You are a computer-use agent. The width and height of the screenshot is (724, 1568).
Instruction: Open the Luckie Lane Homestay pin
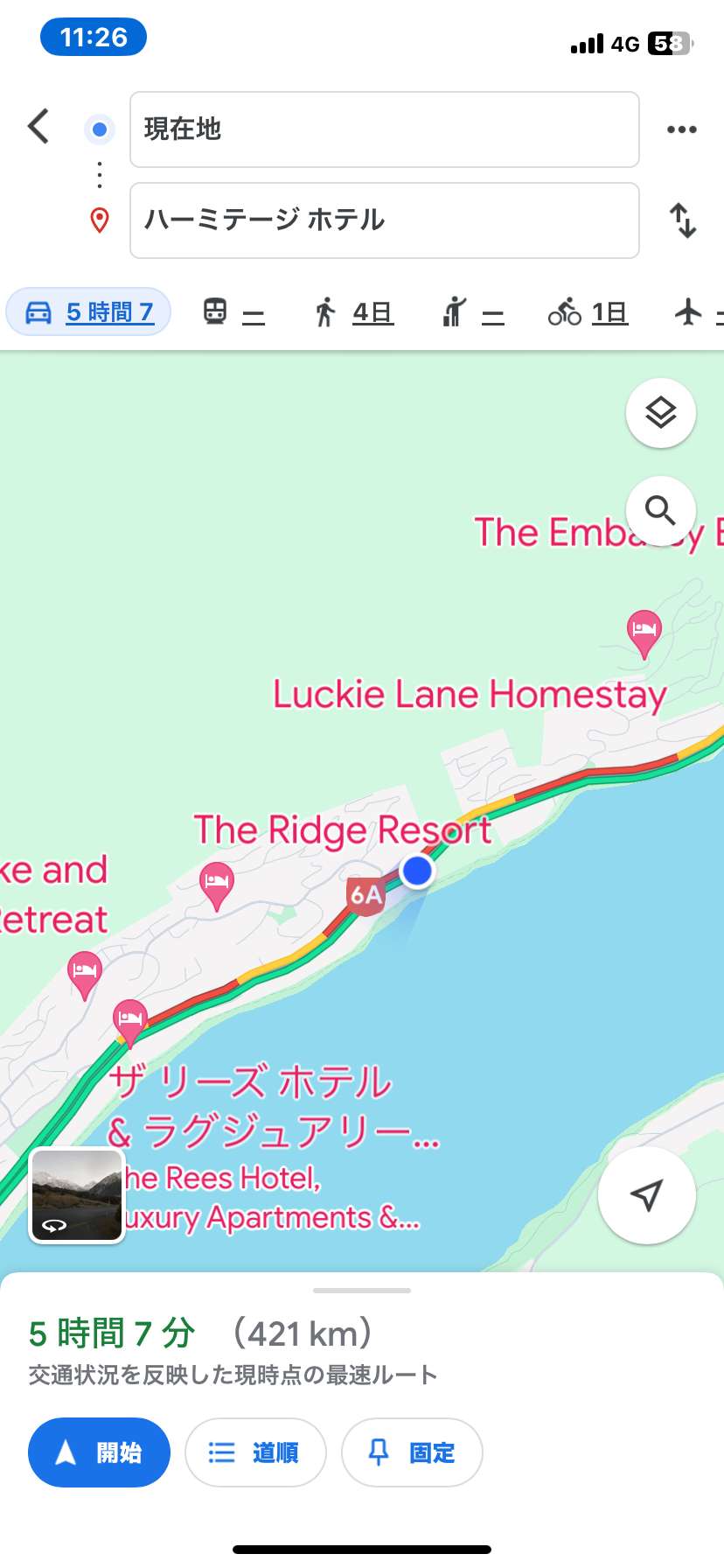click(x=644, y=633)
